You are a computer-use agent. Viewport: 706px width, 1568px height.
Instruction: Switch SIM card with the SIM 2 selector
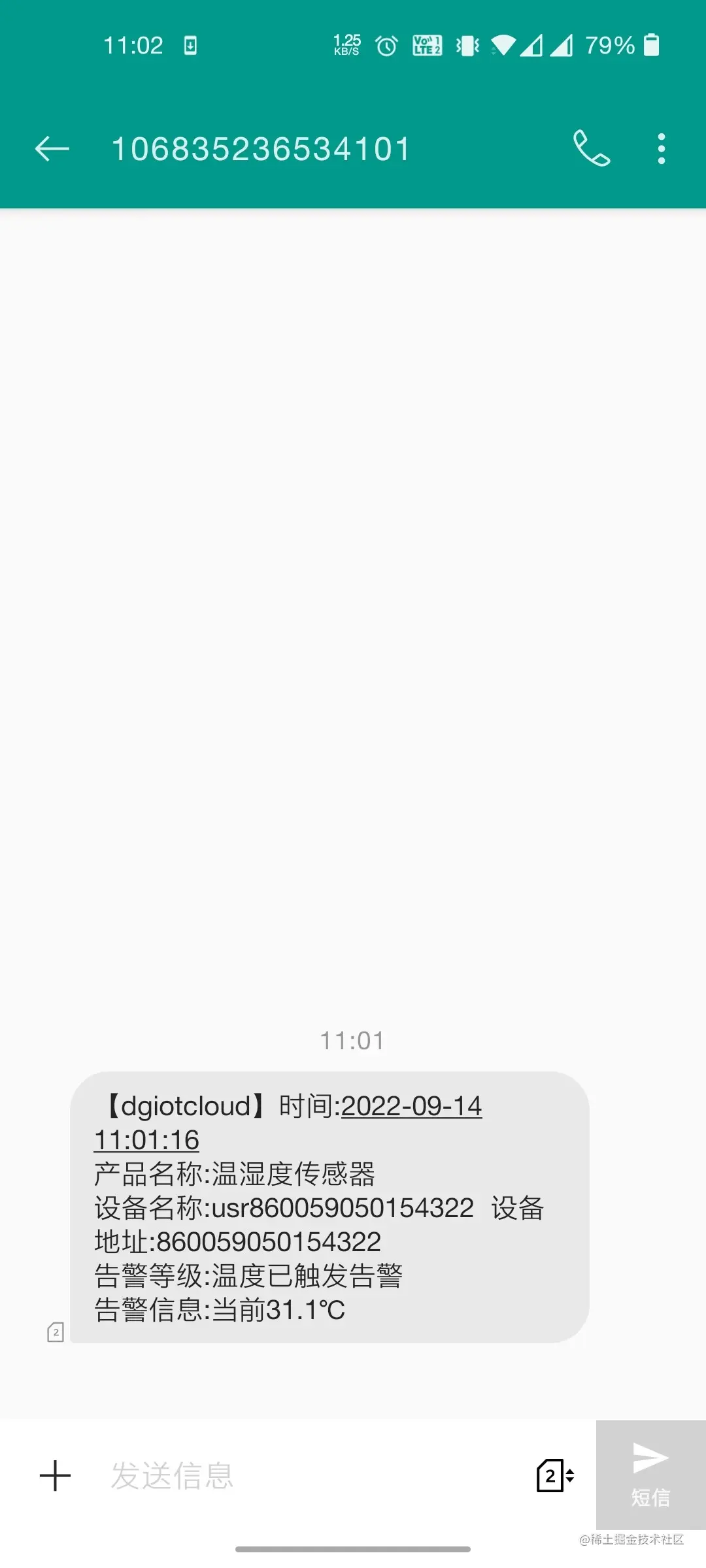(554, 1476)
